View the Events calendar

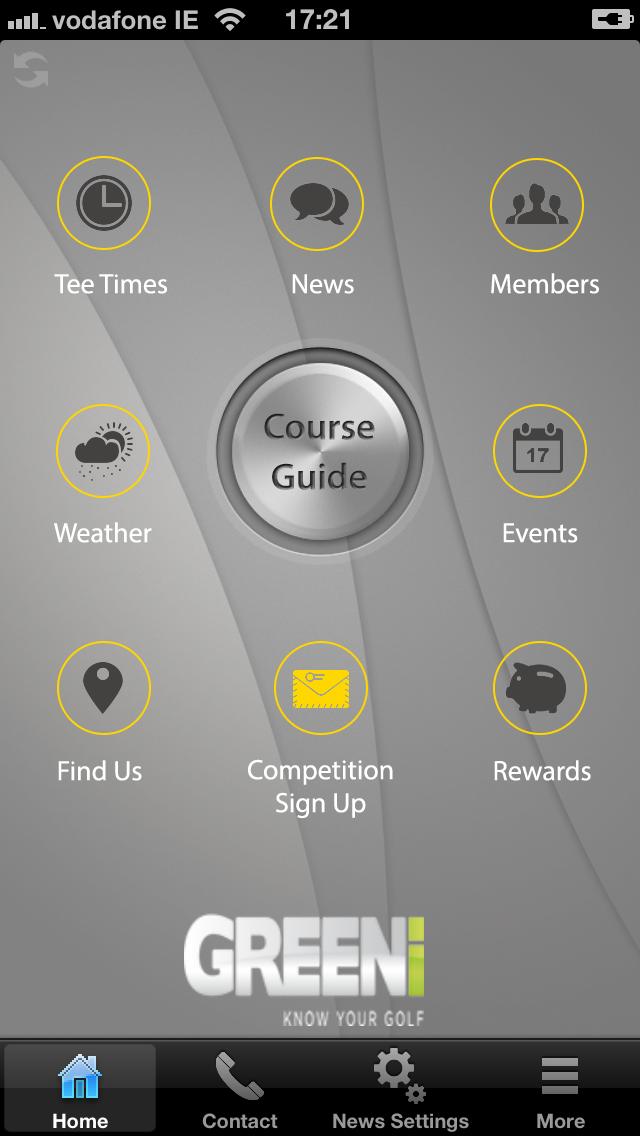coord(539,451)
